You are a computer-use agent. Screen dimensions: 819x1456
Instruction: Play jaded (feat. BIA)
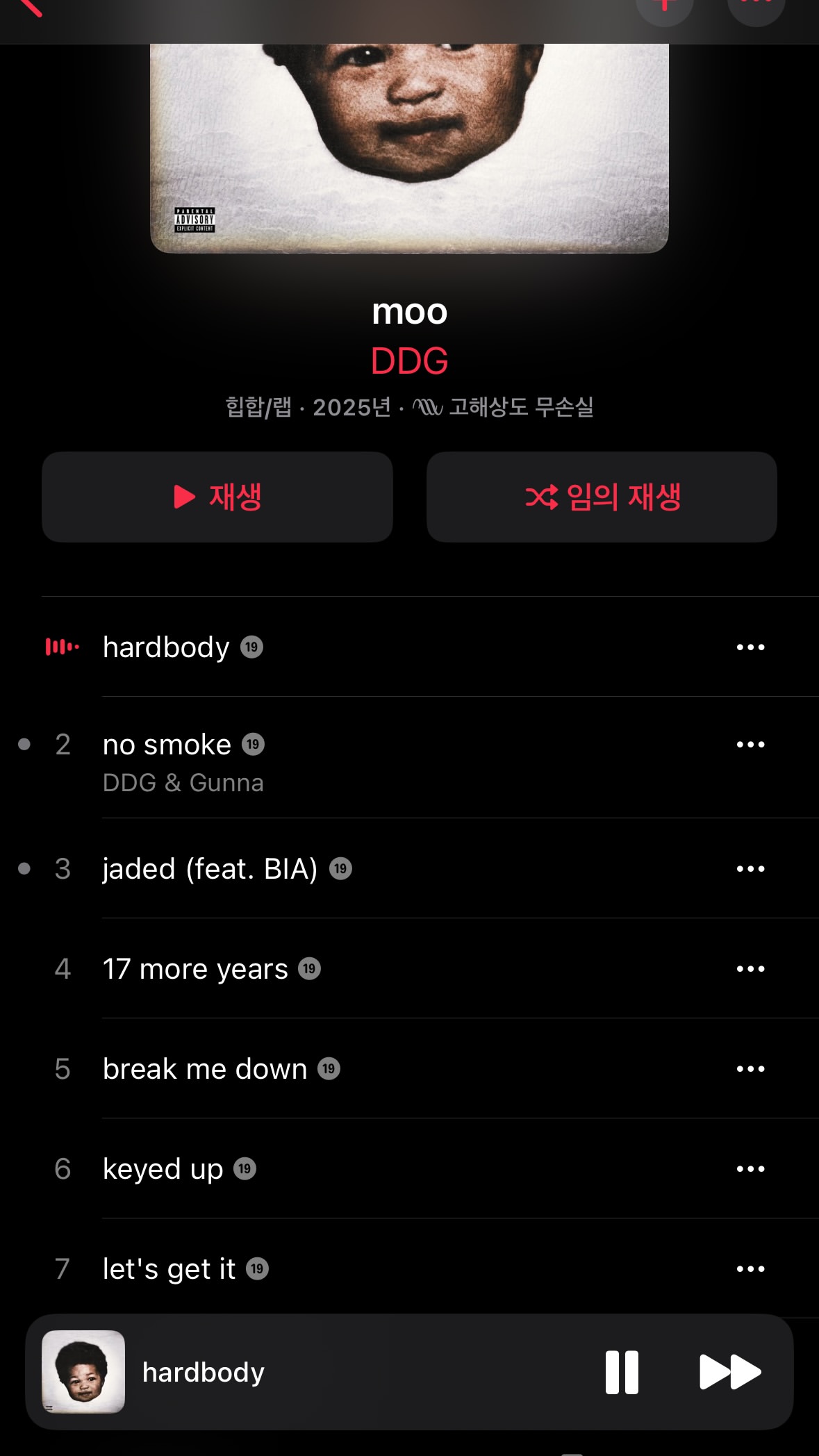[x=210, y=869]
